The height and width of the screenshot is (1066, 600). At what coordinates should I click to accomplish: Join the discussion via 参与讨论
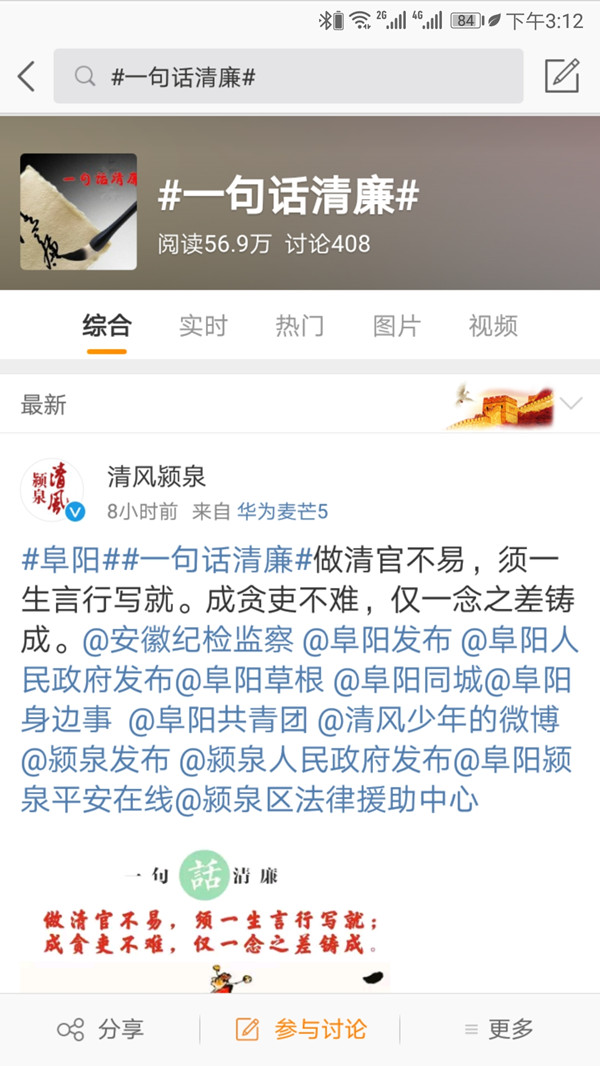point(300,1029)
